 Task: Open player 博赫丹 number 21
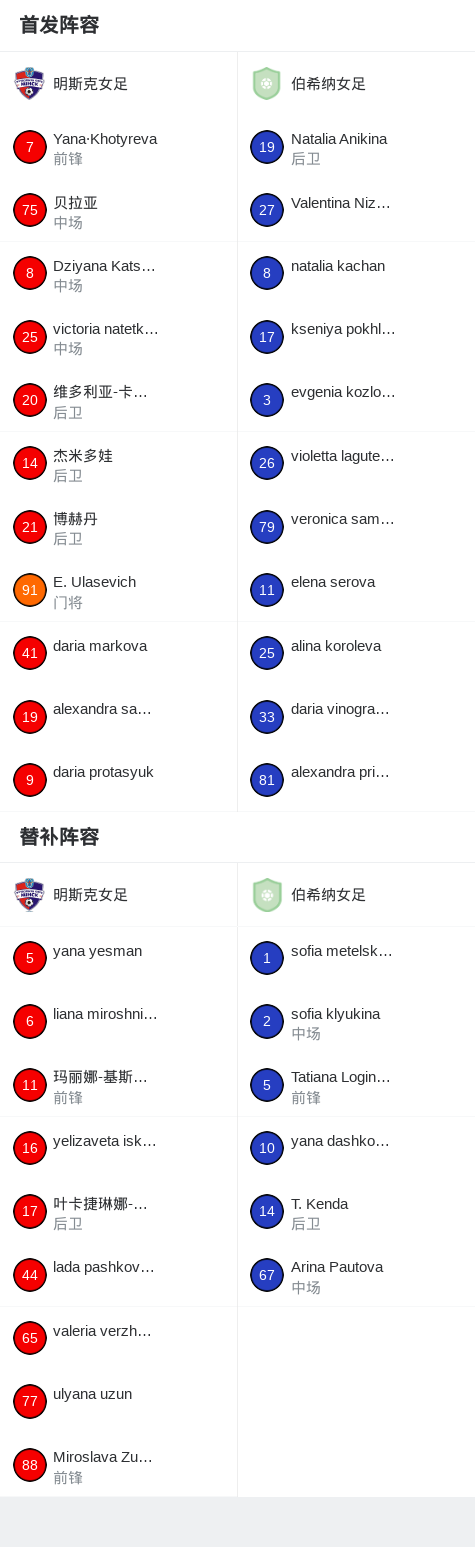click(x=118, y=528)
